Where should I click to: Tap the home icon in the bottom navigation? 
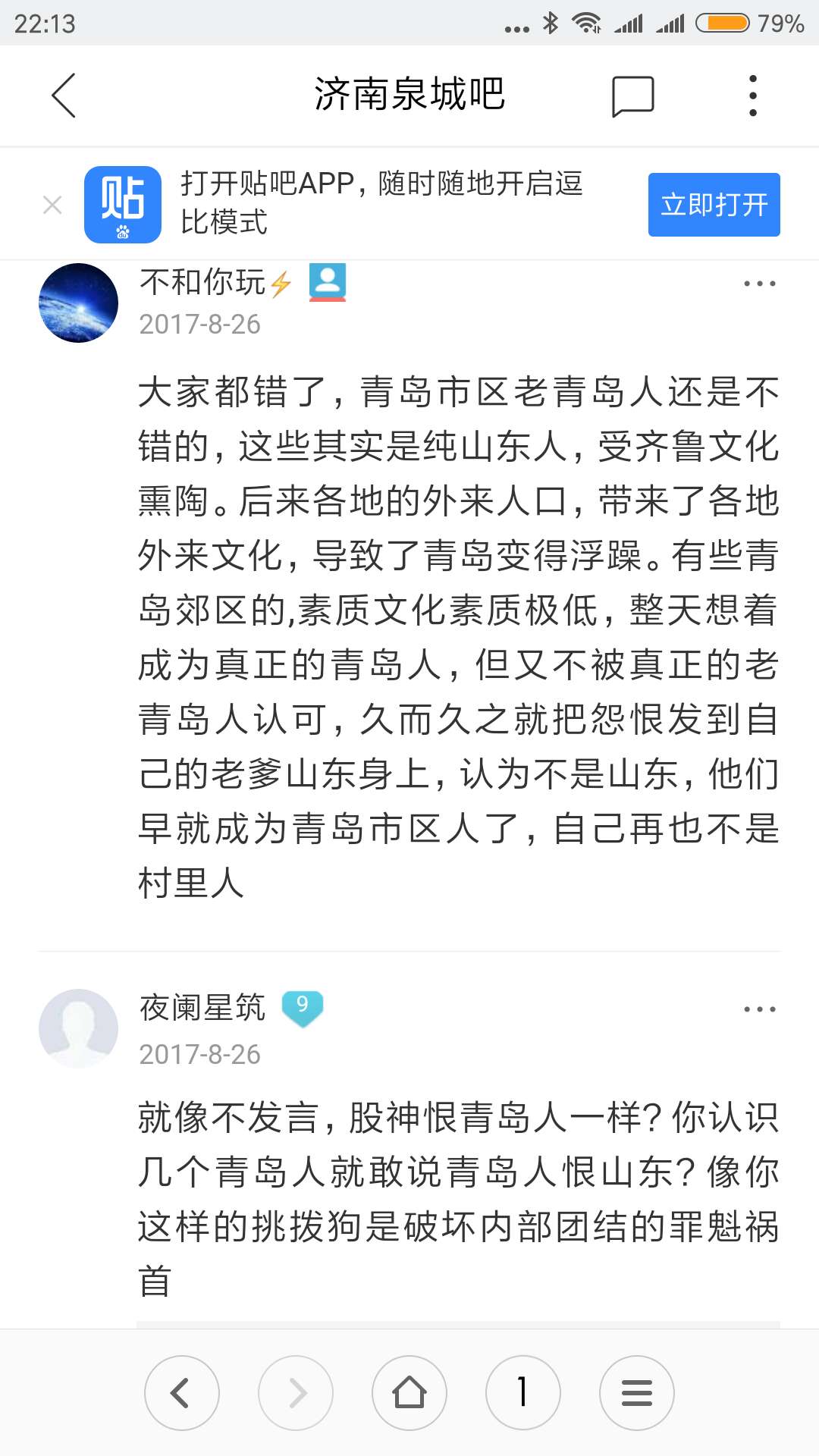(409, 1393)
